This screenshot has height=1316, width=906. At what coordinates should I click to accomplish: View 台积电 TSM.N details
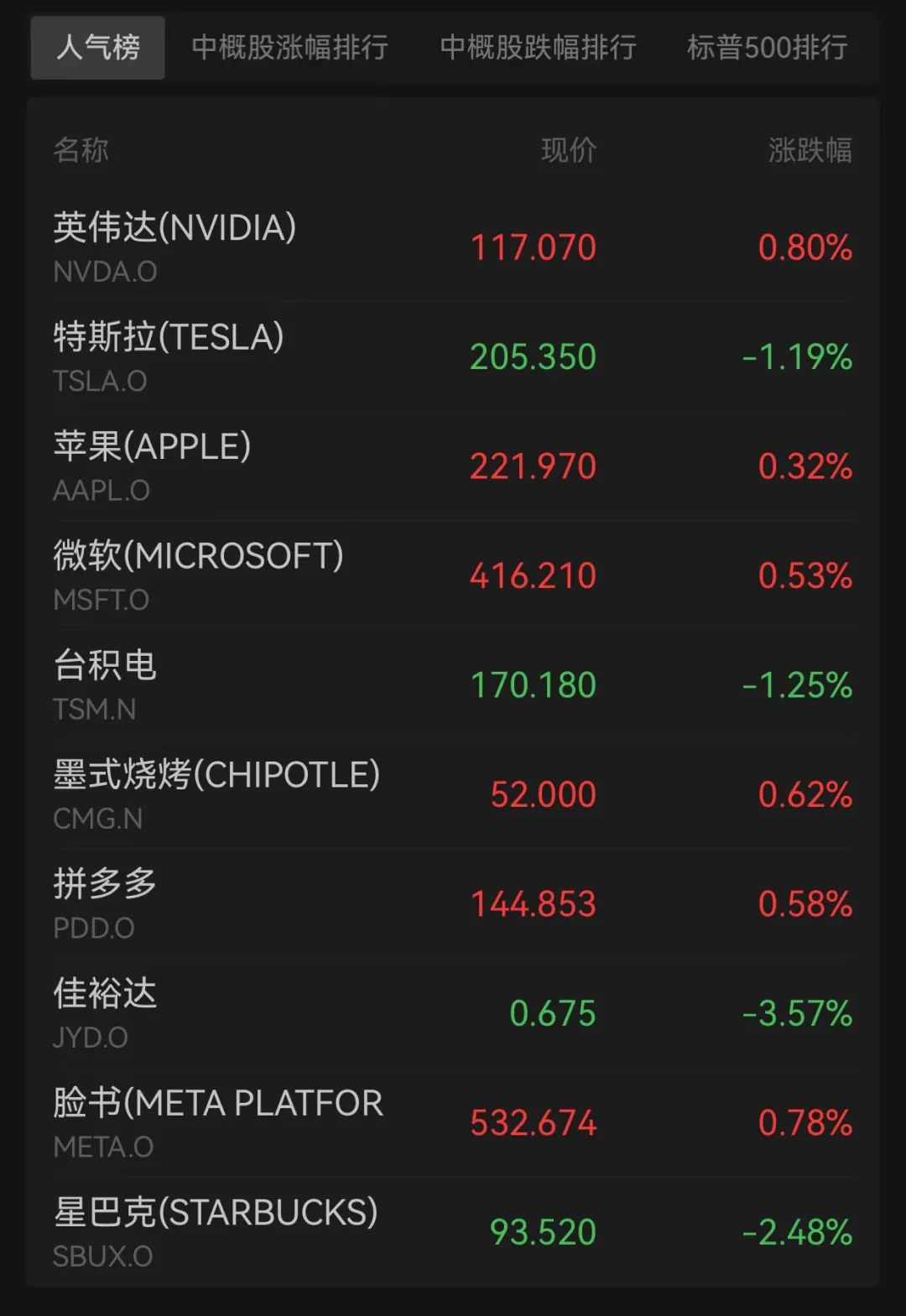pos(453,685)
